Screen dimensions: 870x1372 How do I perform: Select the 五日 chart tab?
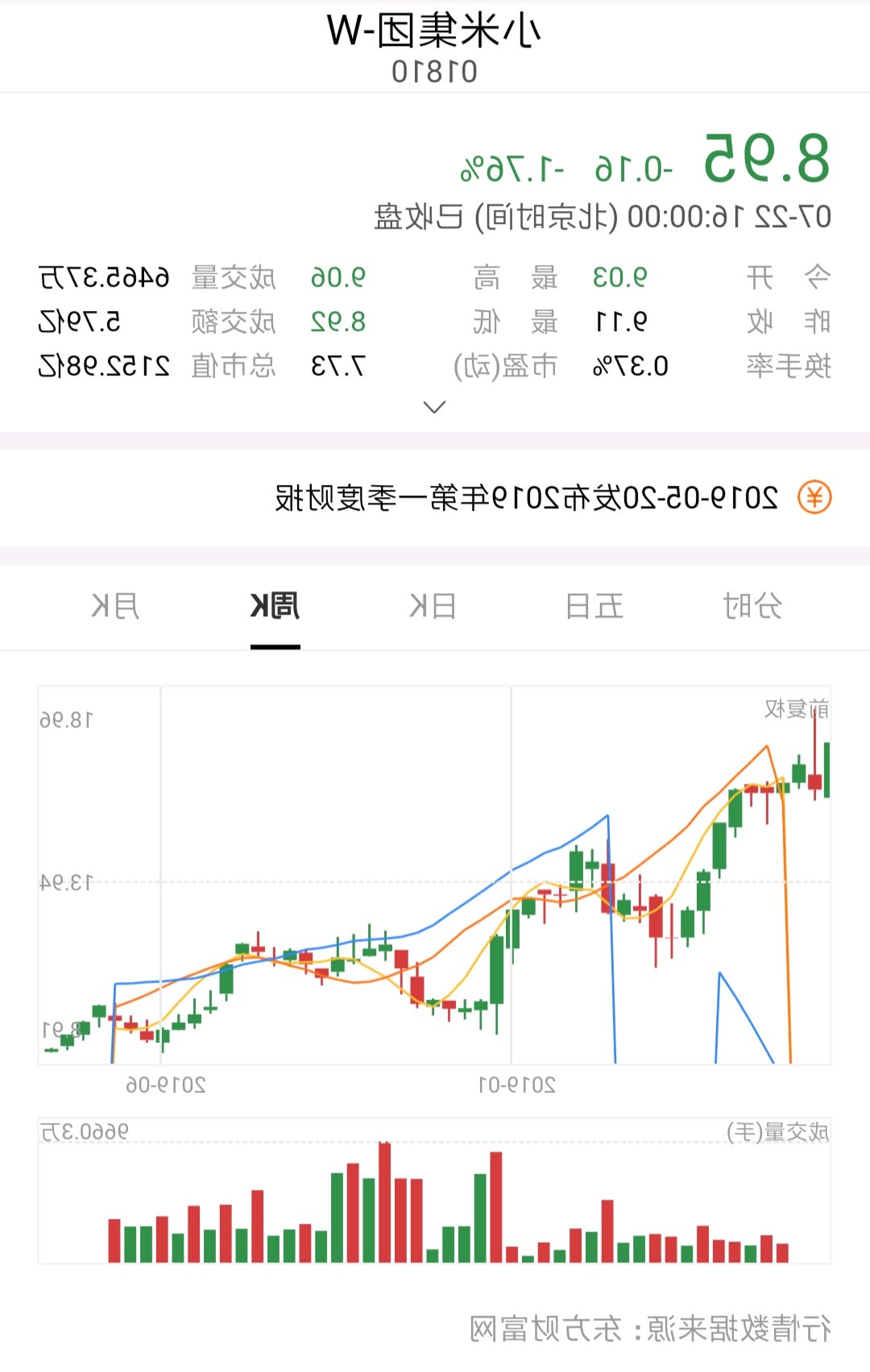point(594,606)
